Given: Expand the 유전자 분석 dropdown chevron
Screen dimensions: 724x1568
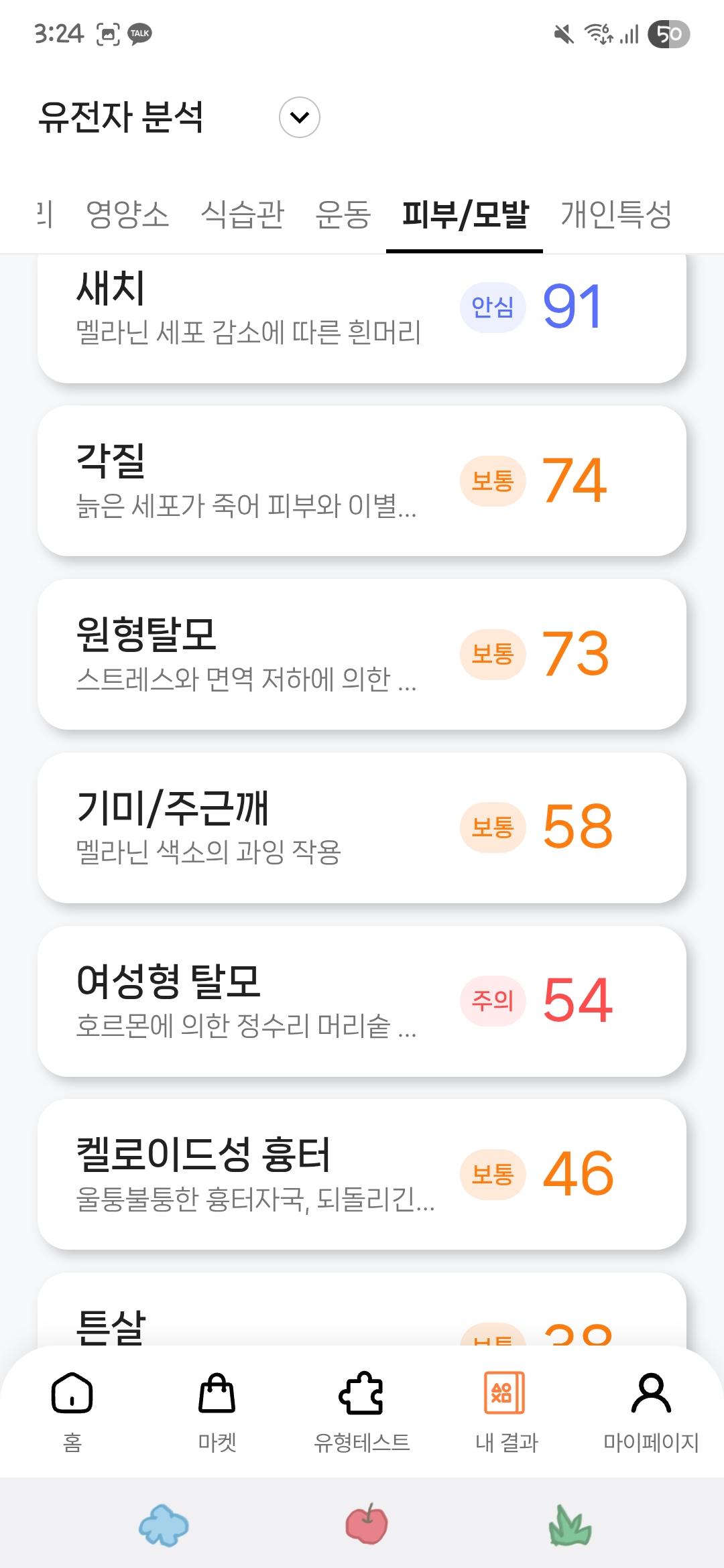Looking at the screenshot, I should tap(299, 117).
